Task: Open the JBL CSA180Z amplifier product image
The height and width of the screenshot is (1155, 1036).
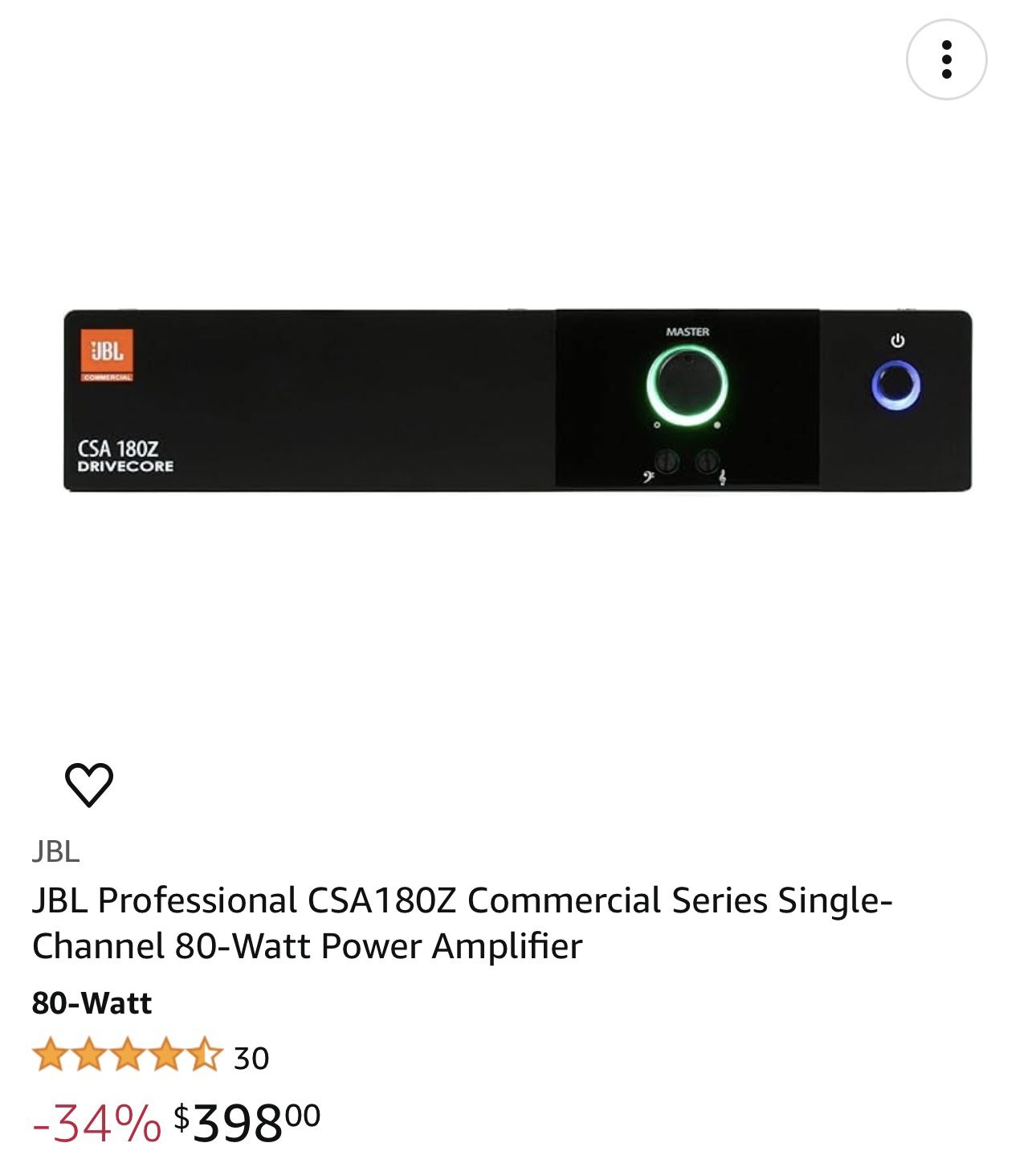Action: click(x=517, y=400)
